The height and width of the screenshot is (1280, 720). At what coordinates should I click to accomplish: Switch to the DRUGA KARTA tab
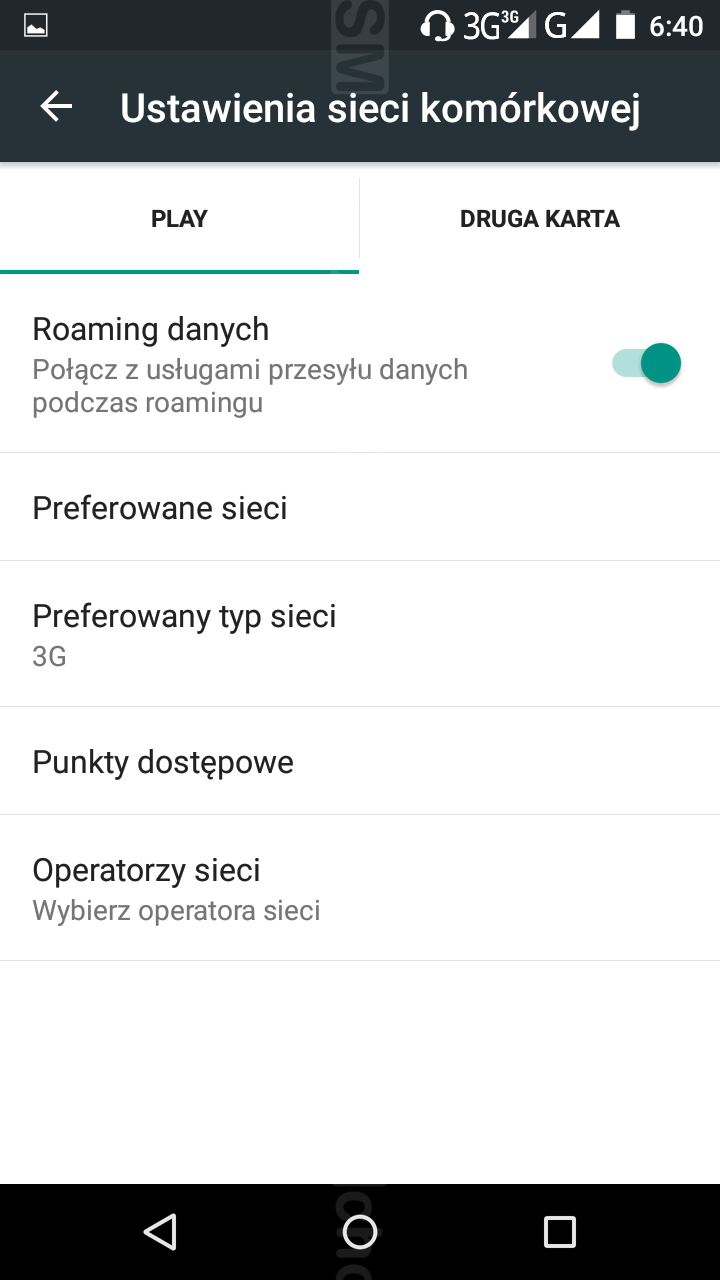(539, 219)
